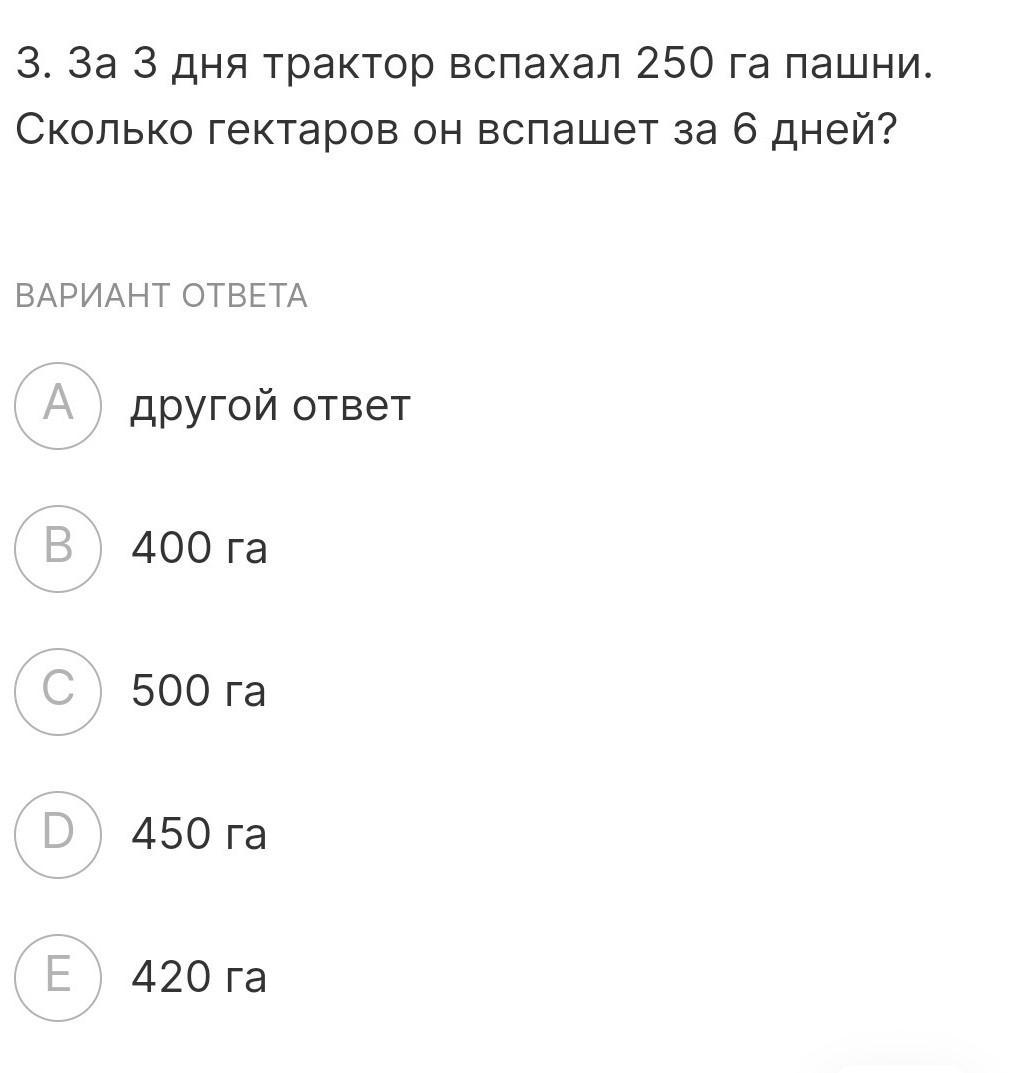The height and width of the screenshot is (1073, 1016).
Task: Pick answer C 500 га
Action: [x=58, y=691]
